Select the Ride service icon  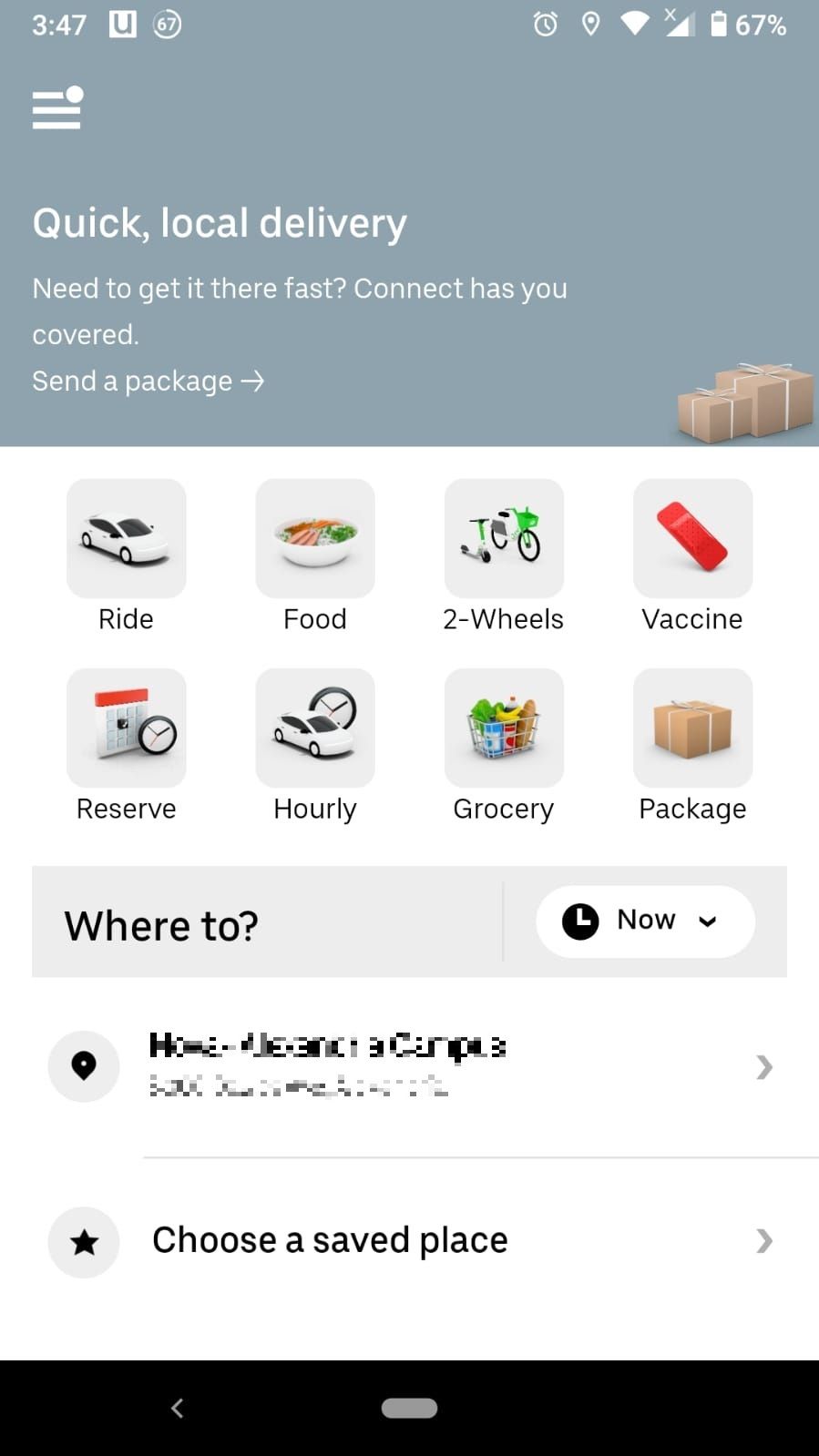pyautogui.click(x=126, y=538)
